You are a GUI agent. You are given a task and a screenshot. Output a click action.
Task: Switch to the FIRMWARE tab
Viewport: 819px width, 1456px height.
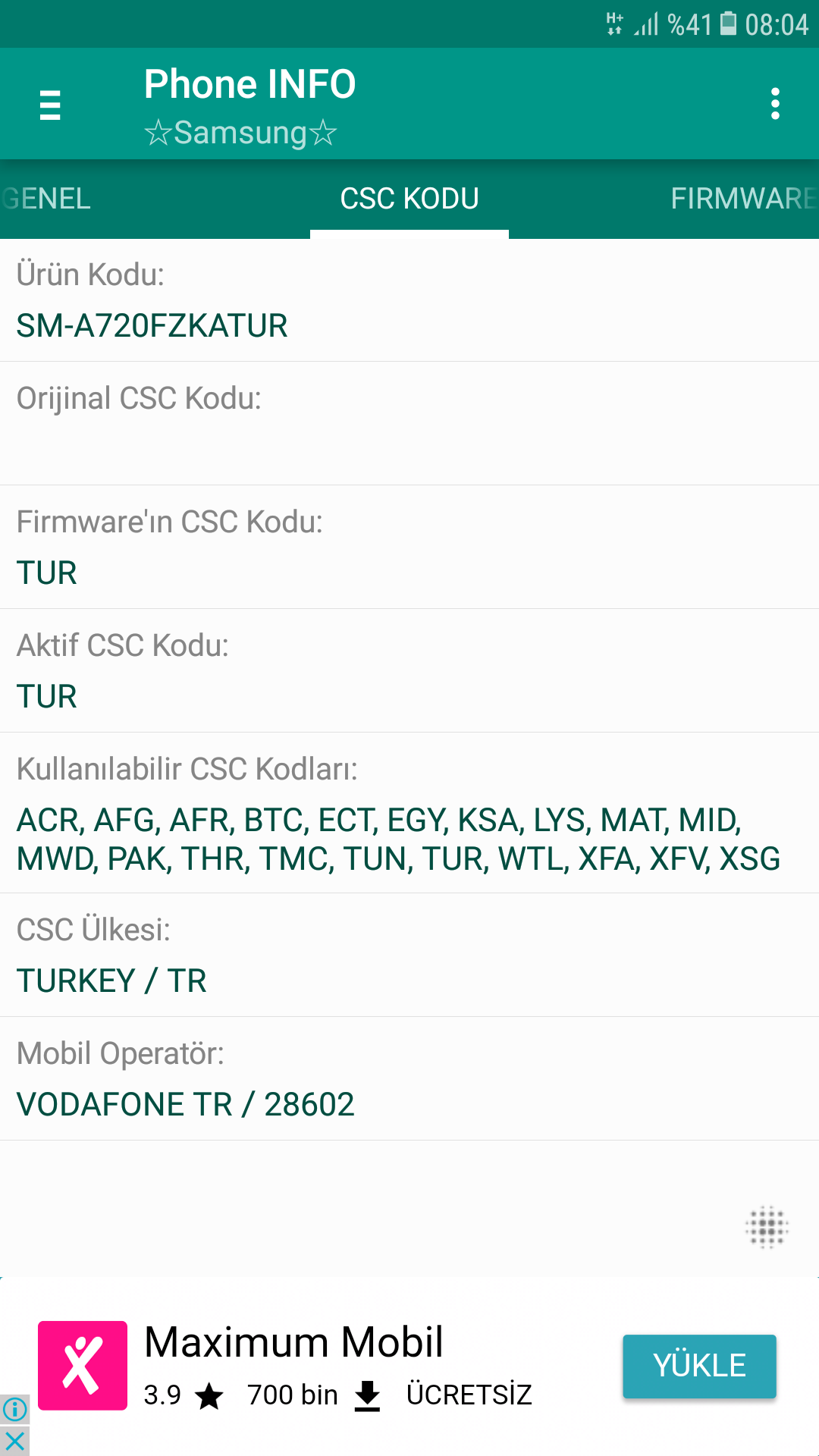point(743,199)
